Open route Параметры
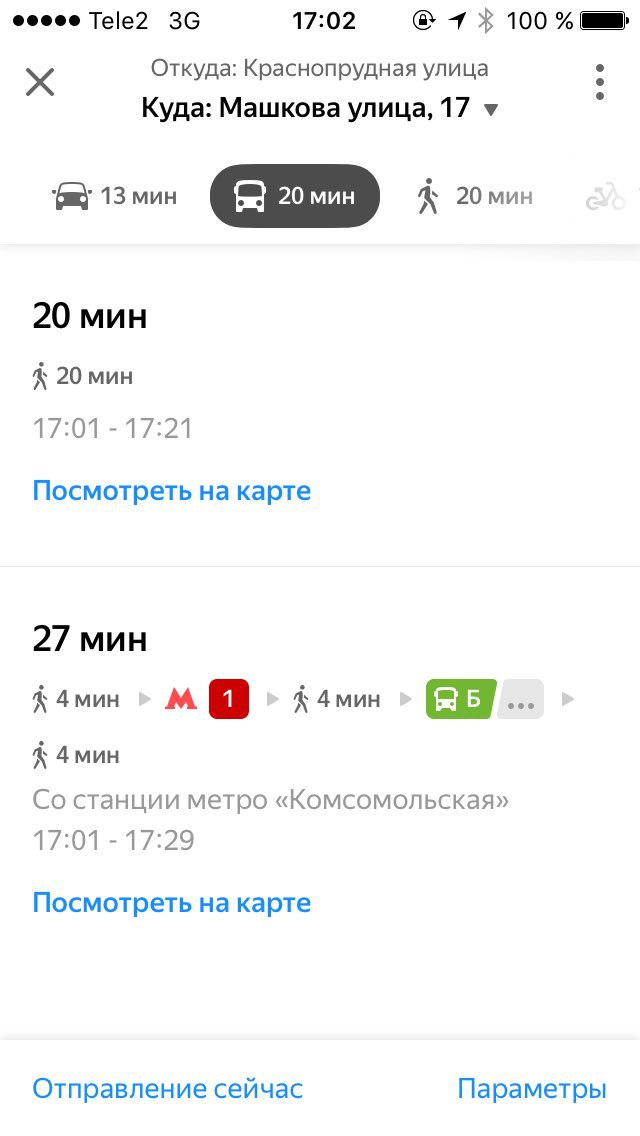 tap(532, 1088)
